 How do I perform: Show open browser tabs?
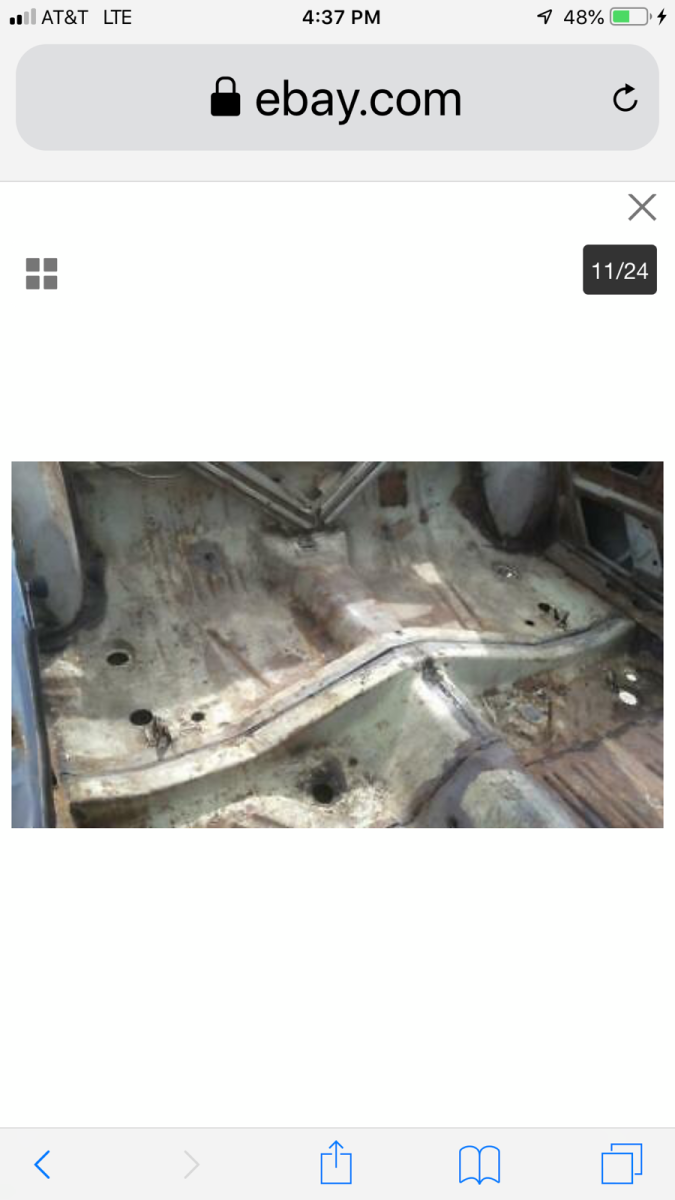point(621,1164)
